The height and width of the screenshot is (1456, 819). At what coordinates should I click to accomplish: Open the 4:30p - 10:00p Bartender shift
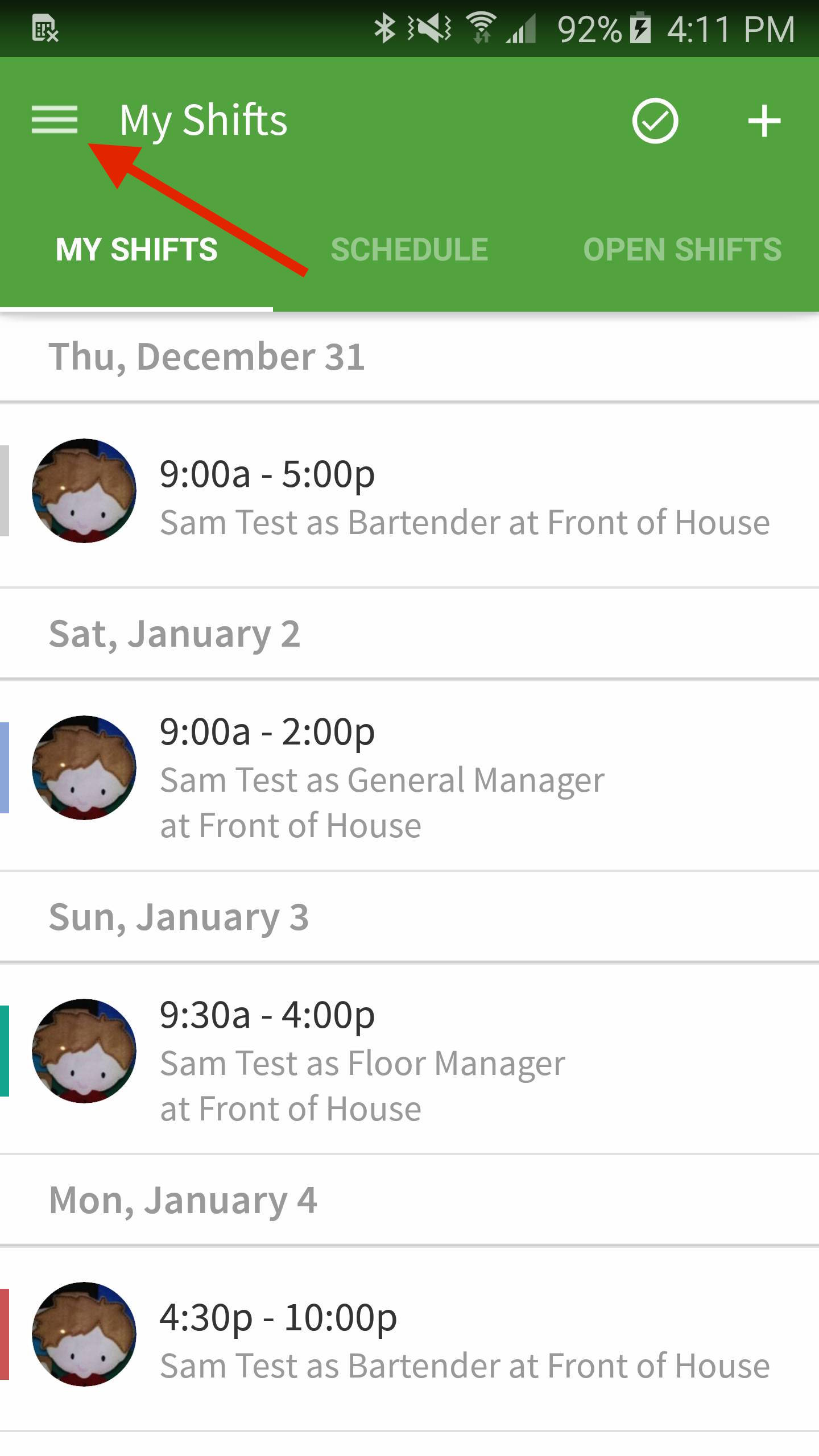[x=409, y=1339]
